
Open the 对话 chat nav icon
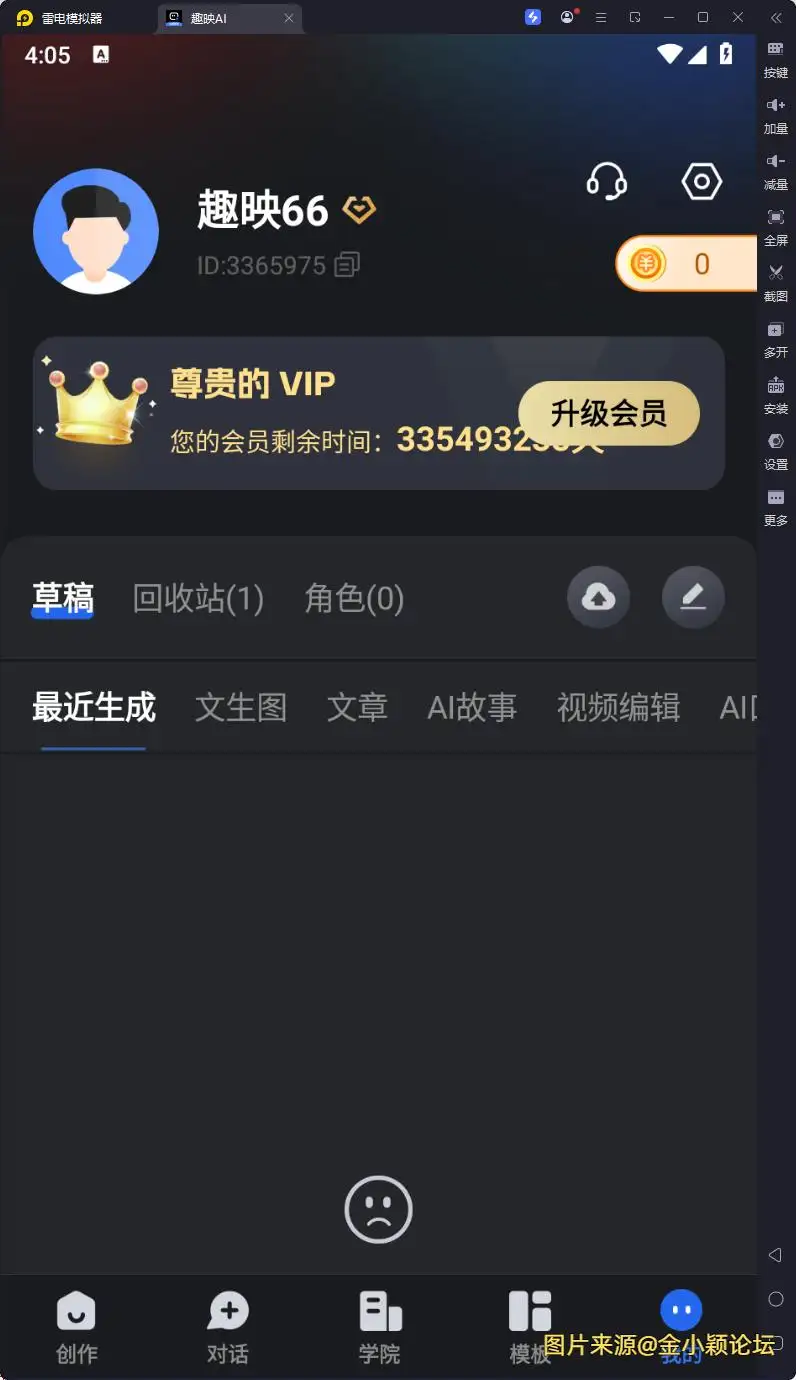[228, 1311]
